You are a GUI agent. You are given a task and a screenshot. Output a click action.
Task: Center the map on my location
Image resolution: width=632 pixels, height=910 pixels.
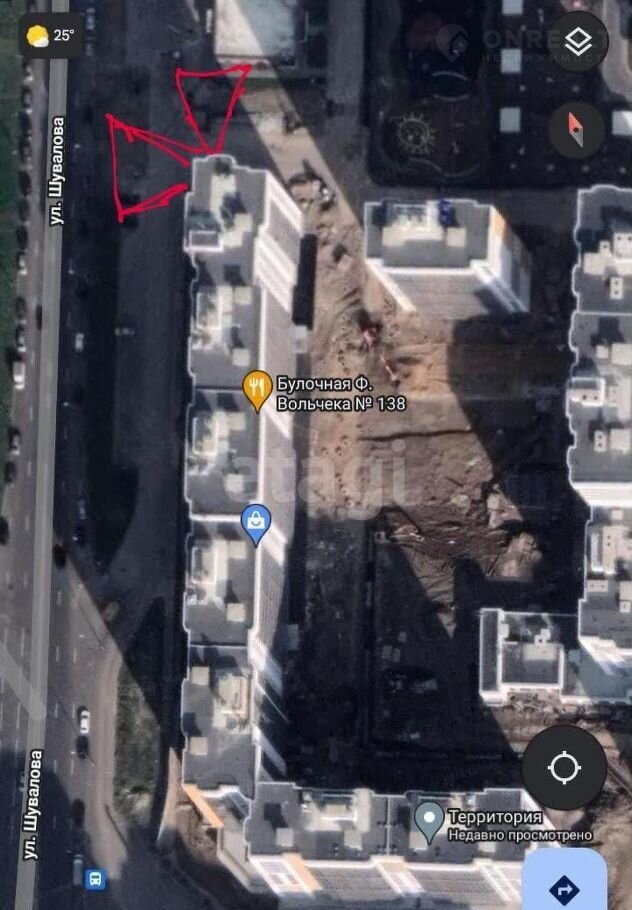point(564,768)
